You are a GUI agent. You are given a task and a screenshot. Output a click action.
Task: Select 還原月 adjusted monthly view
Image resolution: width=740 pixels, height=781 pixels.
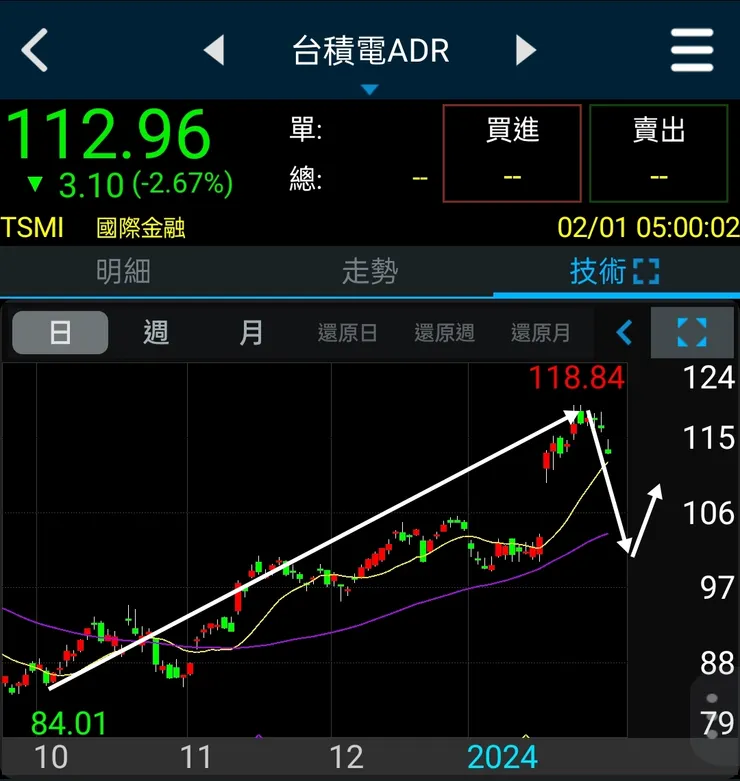click(x=540, y=332)
